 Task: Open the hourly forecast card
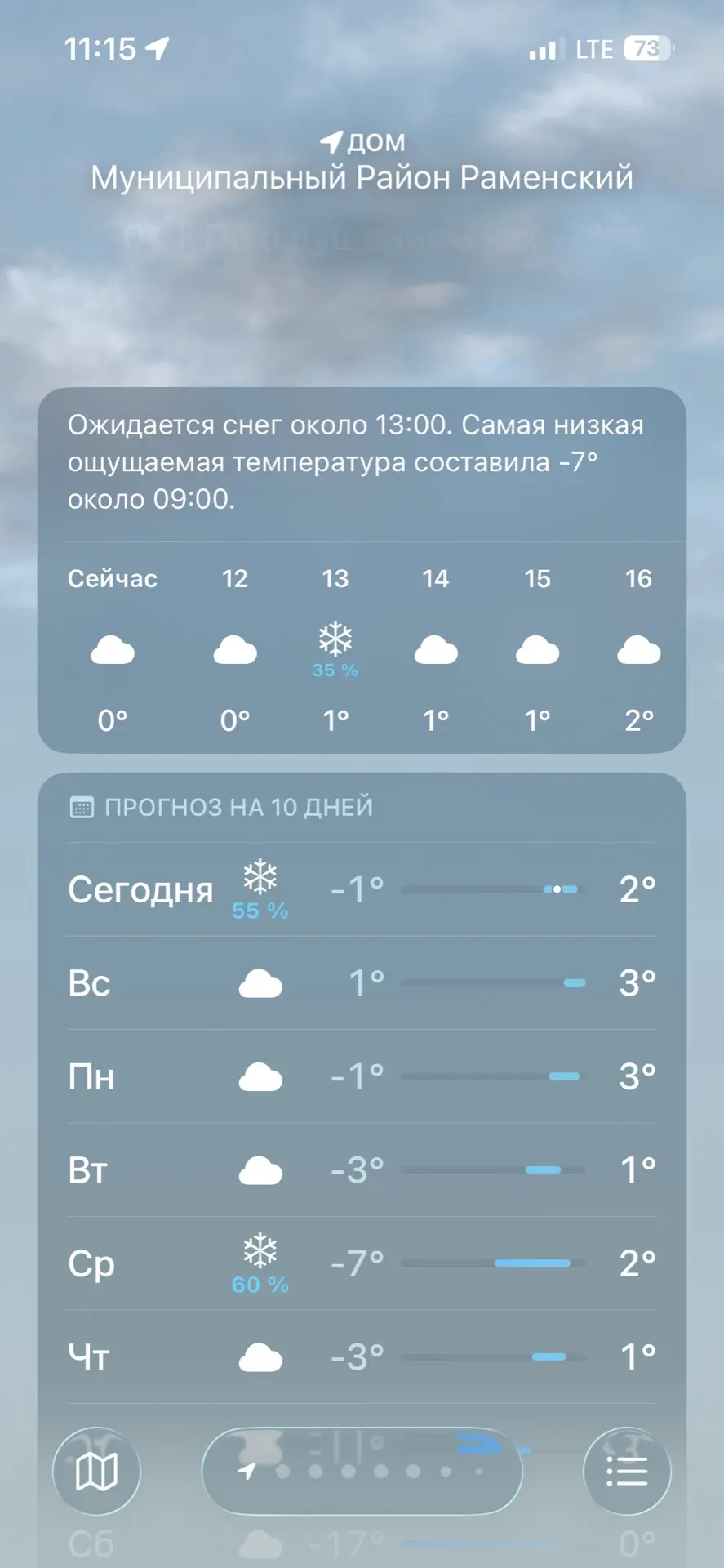362,645
